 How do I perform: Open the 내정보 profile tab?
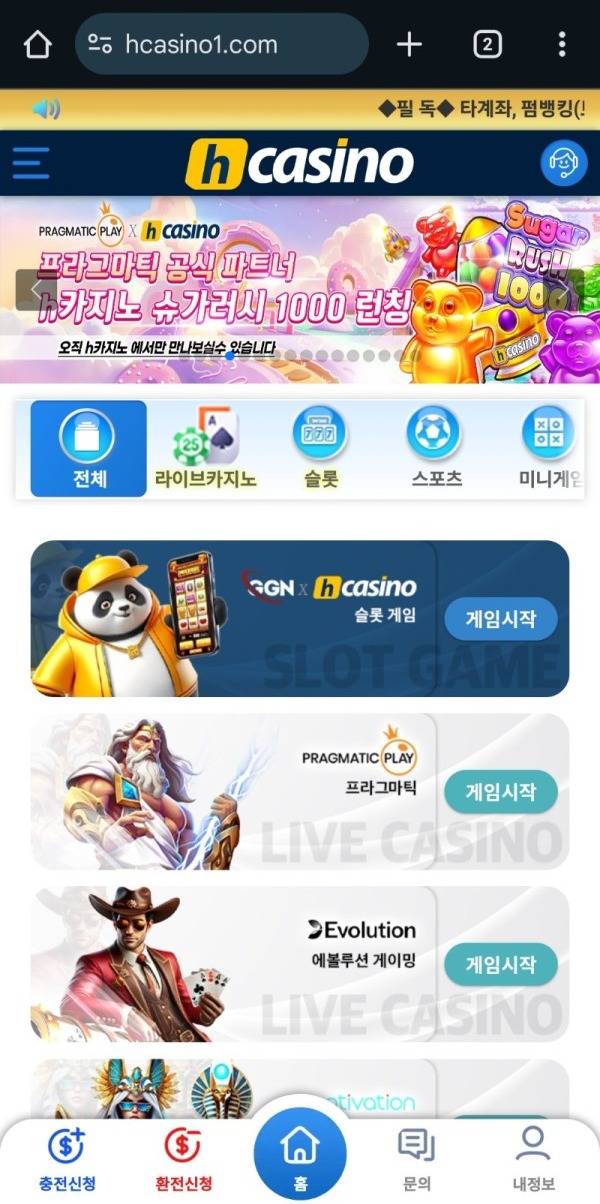(x=533, y=1157)
